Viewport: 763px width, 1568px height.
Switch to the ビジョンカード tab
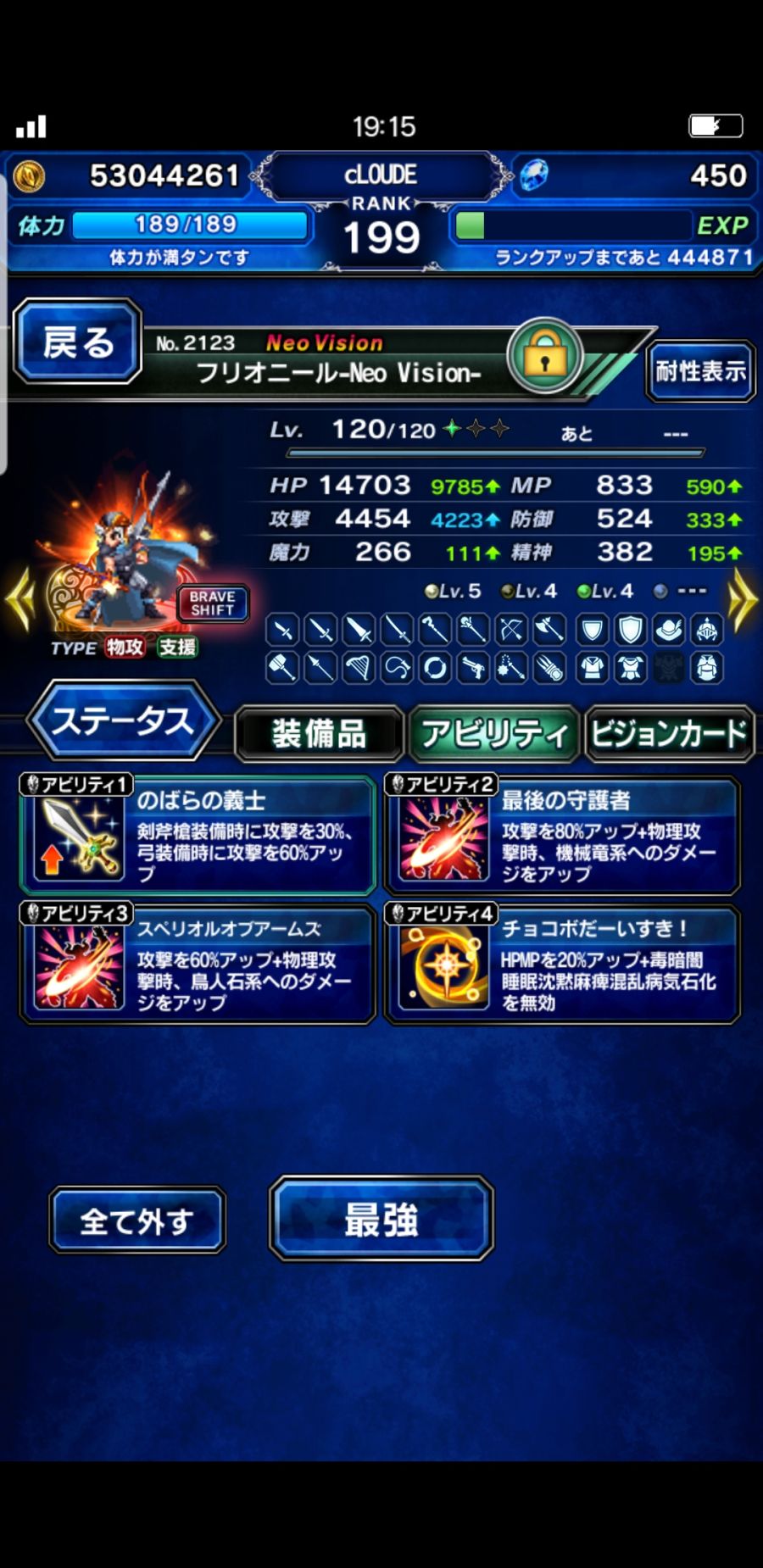[669, 733]
